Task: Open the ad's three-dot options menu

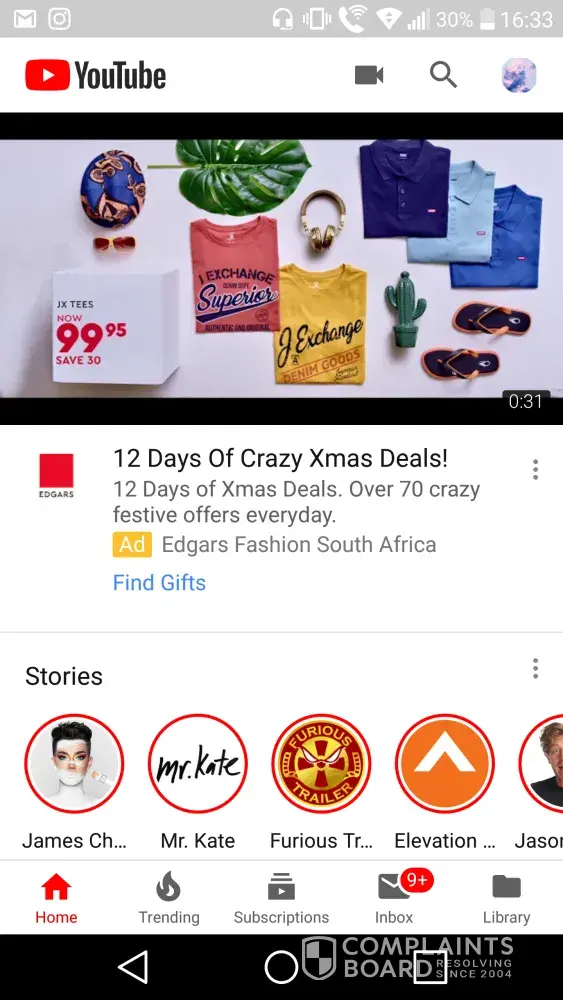Action: click(x=536, y=469)
